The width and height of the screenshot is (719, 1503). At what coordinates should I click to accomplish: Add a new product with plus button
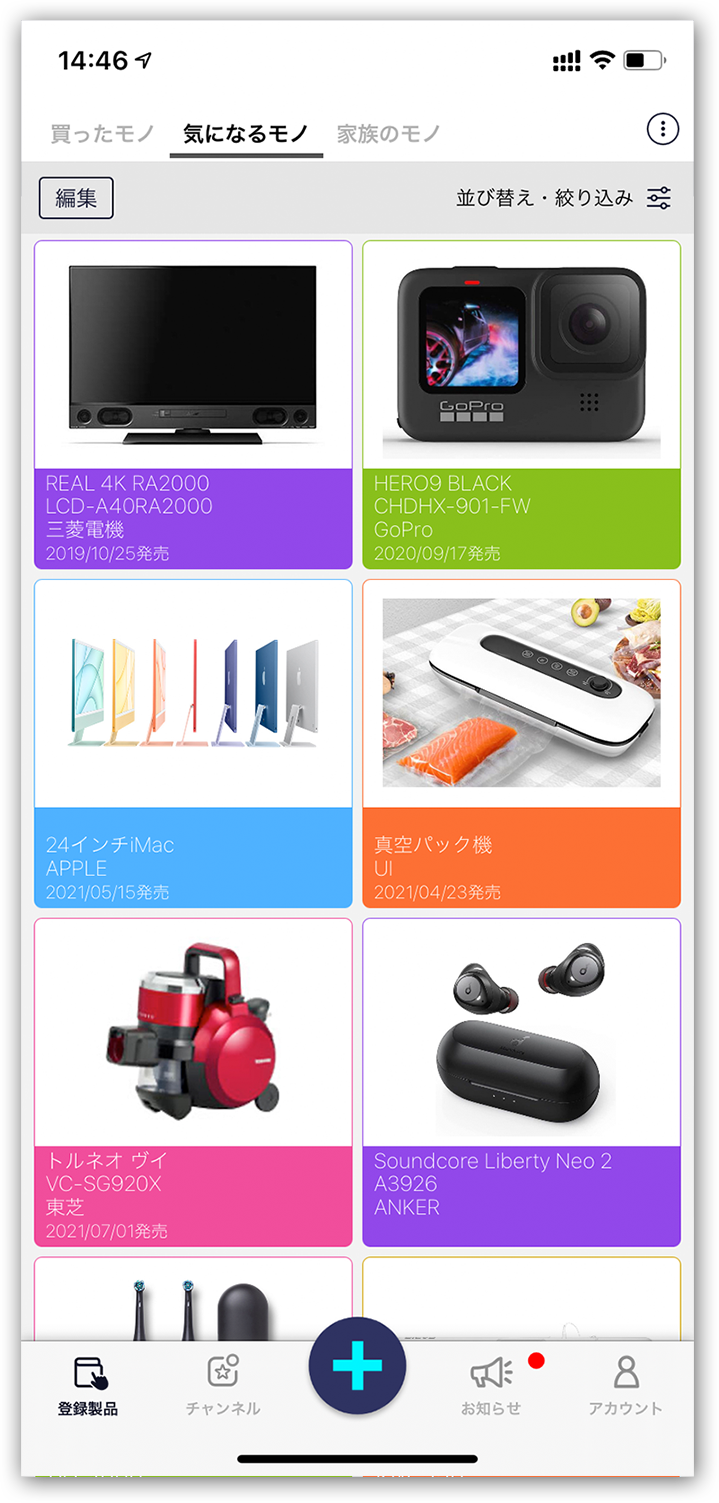click(x=357, y=1366)
